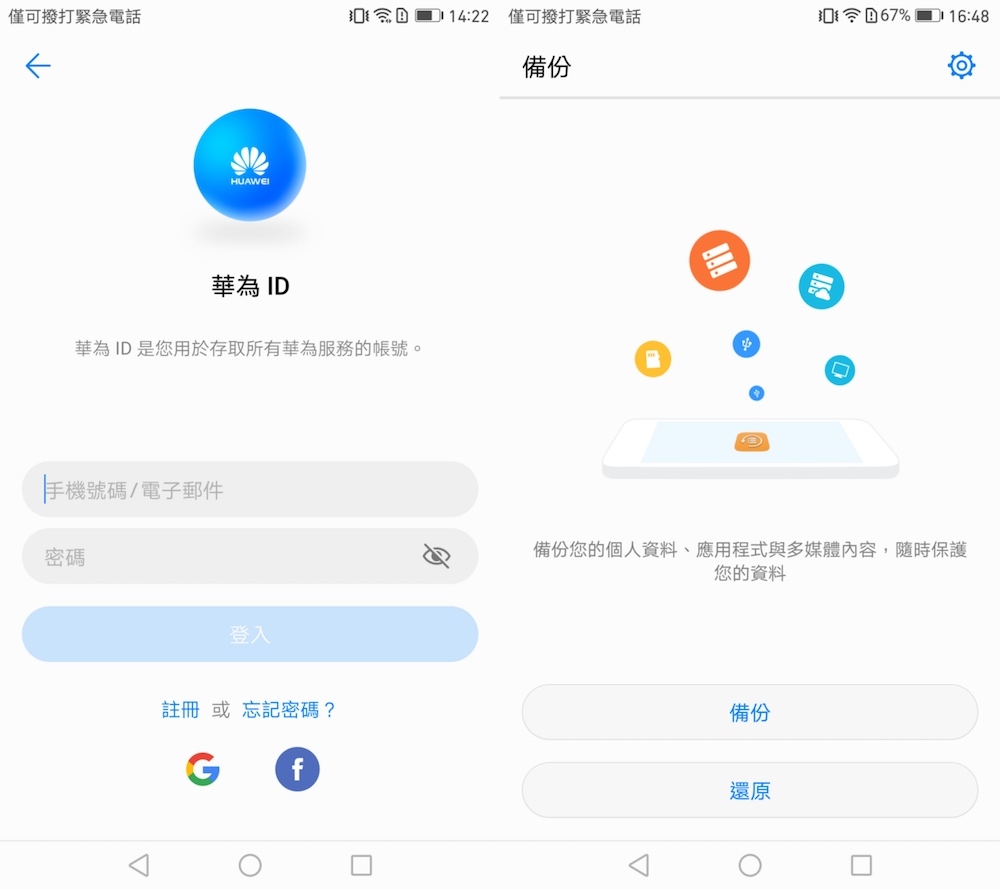This screenshot has width=1000, height=889.
Task: Tap the system home button on login screen
Action: 250,865
